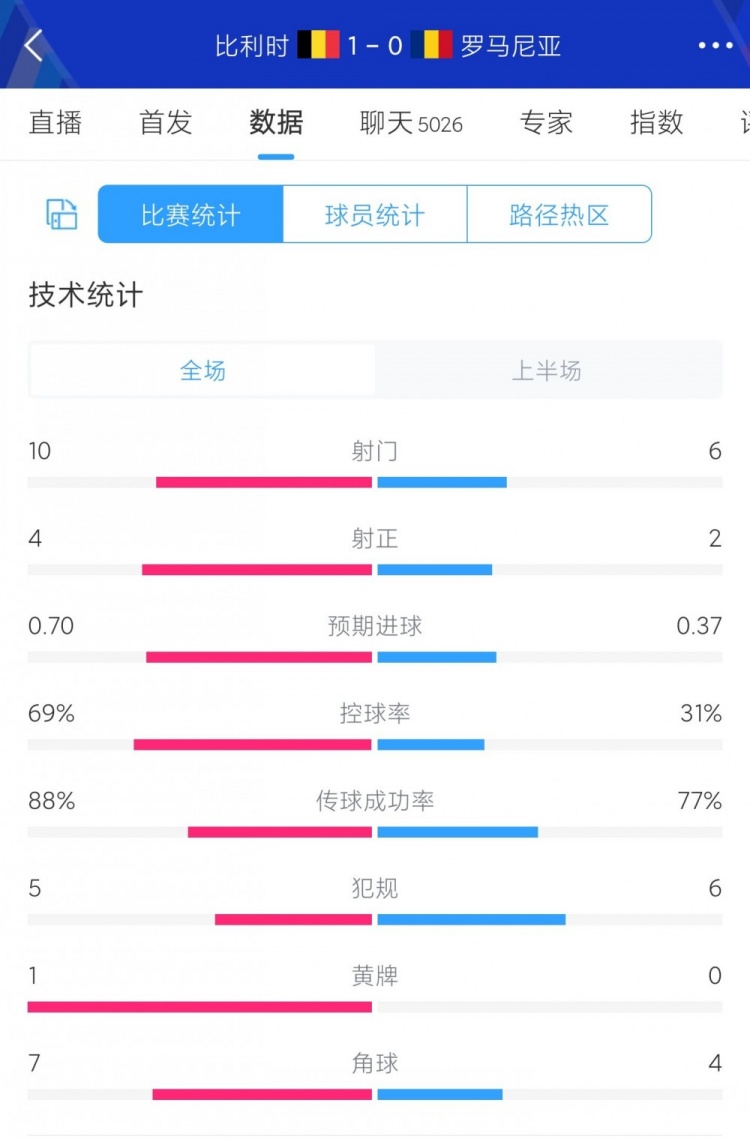Click the back arrow icon
Viewport: 750px width, 1139px height.
(x=35, y=45)
